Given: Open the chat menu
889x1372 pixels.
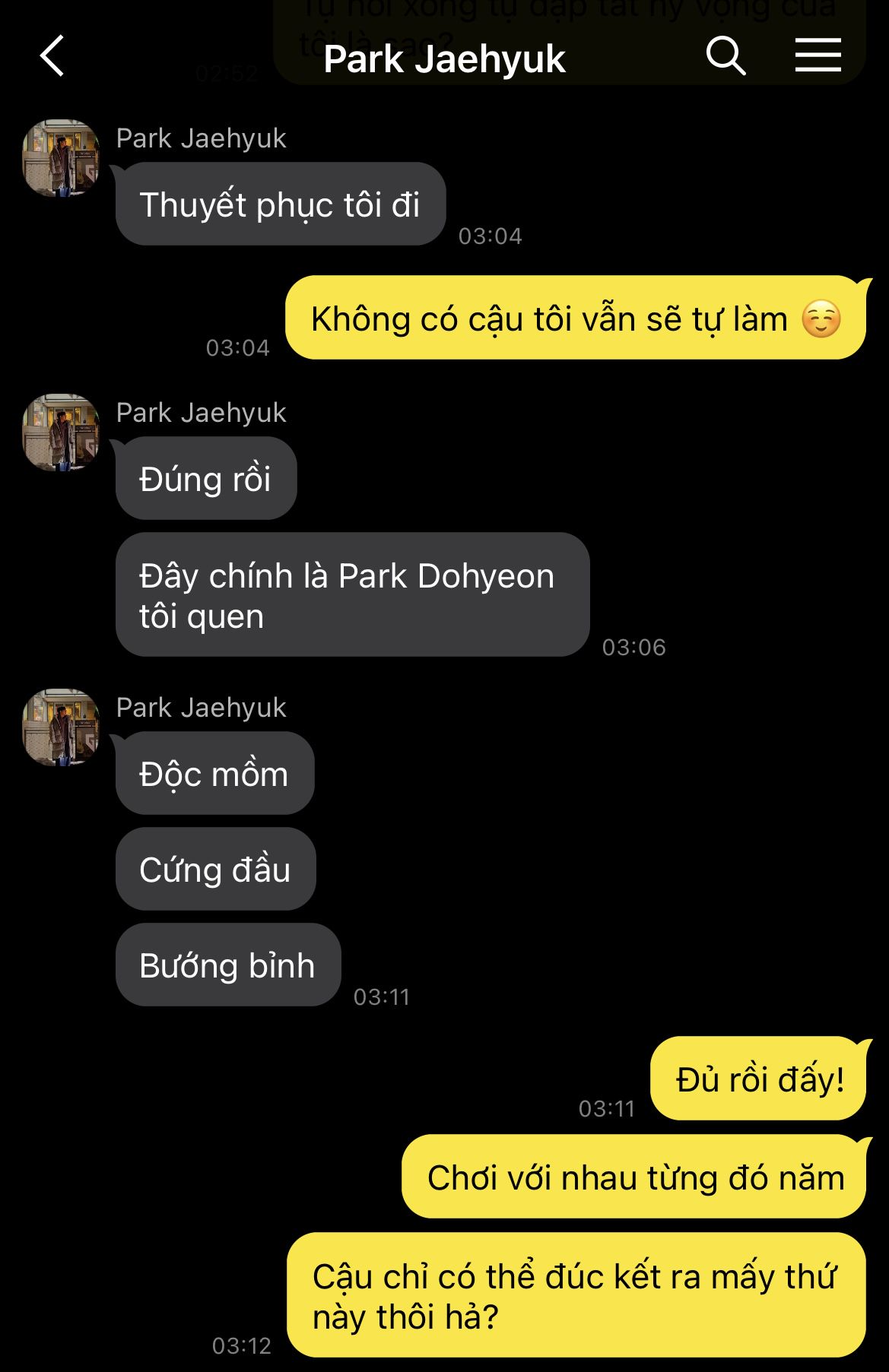Looking at the screenshot, I should tap(818, 56).
